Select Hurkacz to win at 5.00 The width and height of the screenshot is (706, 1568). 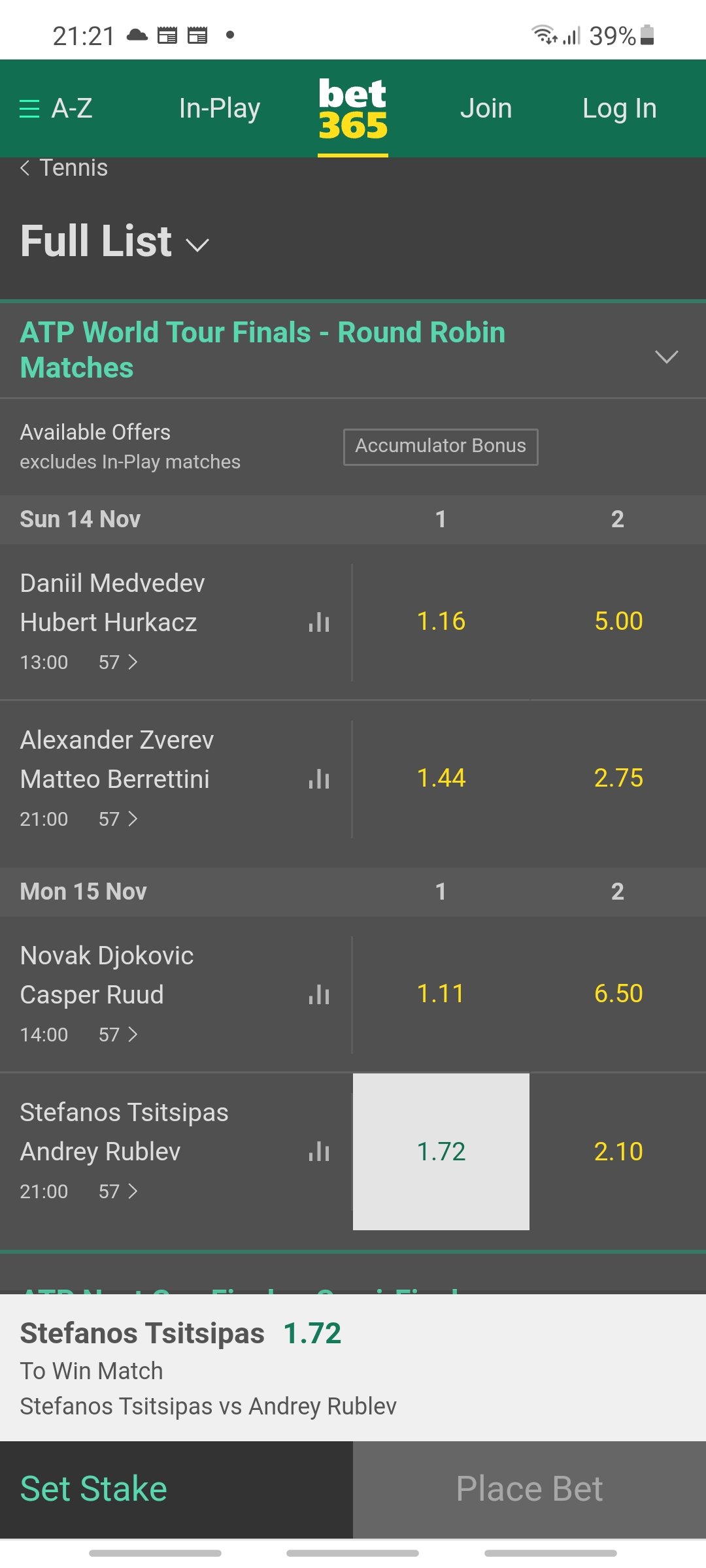(x=618, y=621)
